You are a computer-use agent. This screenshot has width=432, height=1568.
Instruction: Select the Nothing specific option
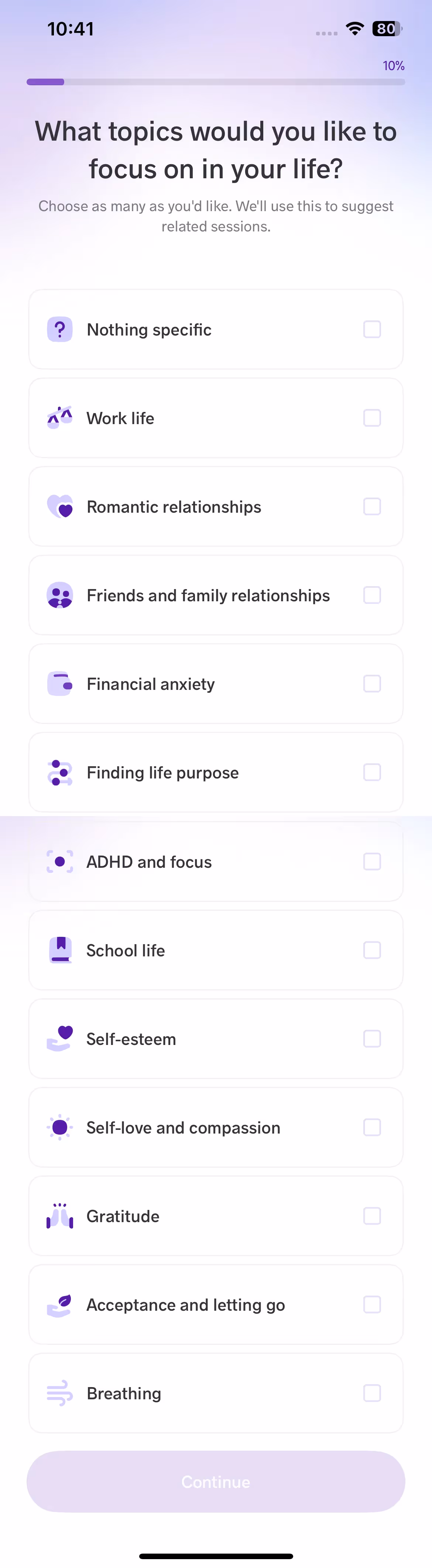coord(372,329)
